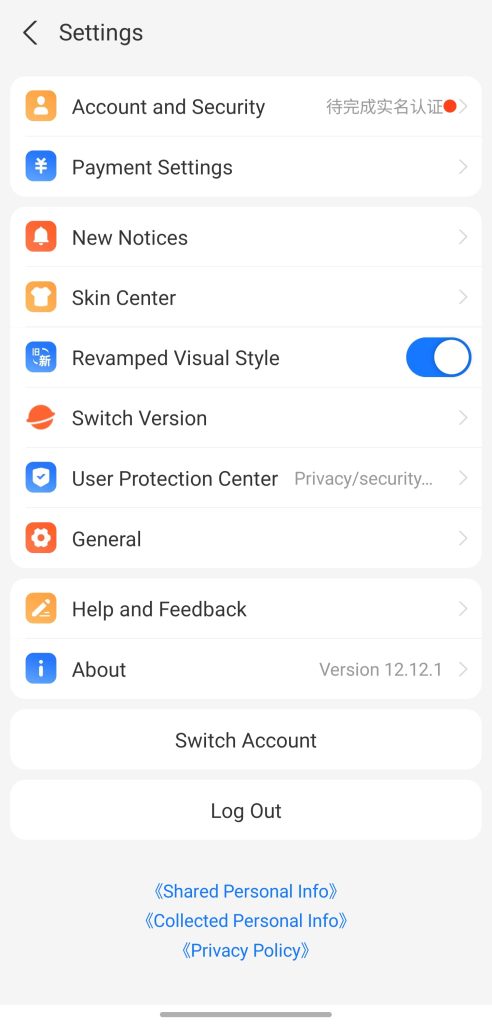Viewport: 492px width, 1024px height.
Task: Open Payment Settings
Action: (246, 167)
